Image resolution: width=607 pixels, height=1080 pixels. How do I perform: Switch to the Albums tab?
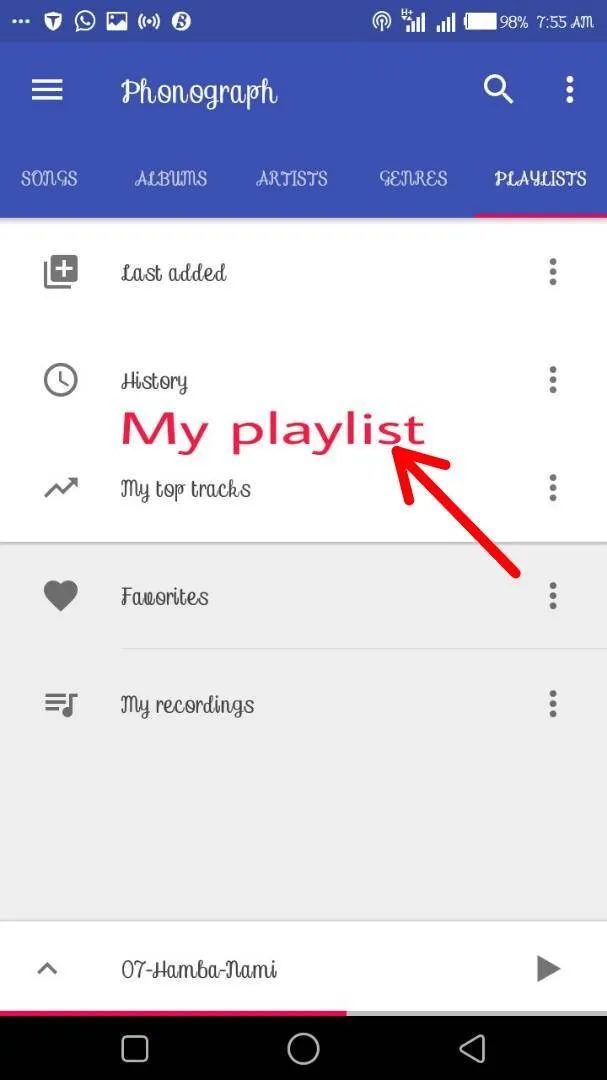pos(171,179)
